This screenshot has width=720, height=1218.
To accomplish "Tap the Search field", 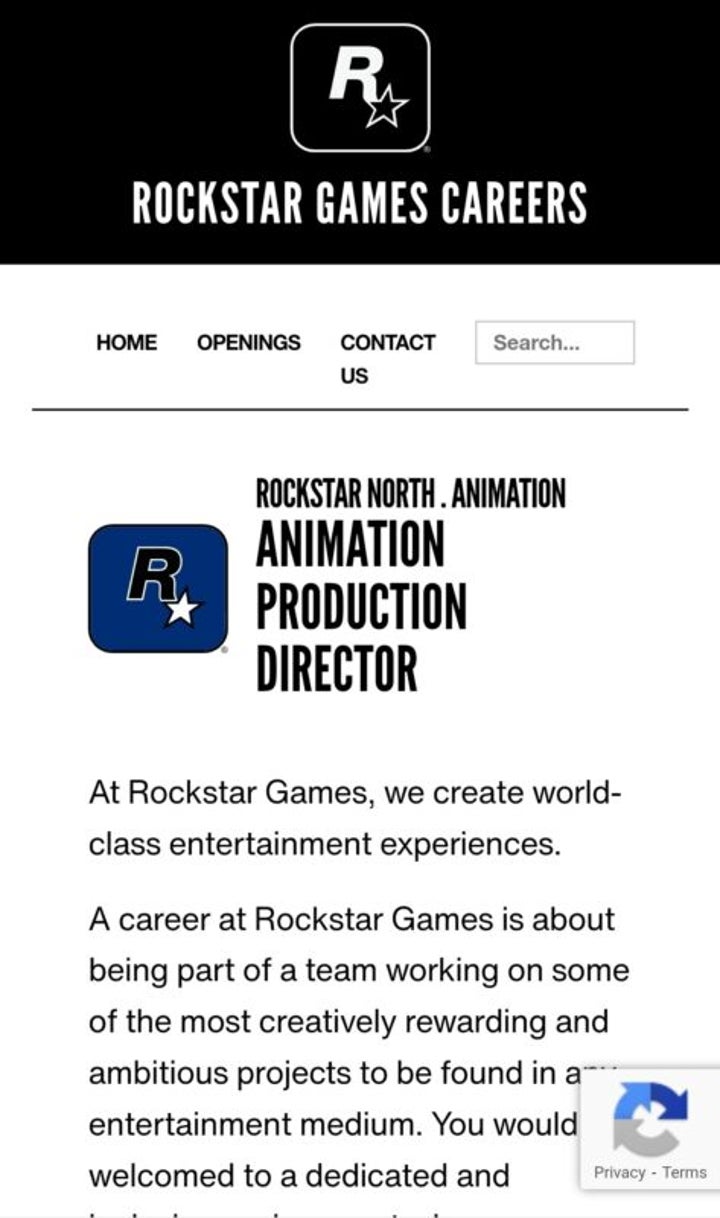I will [554, 343].
